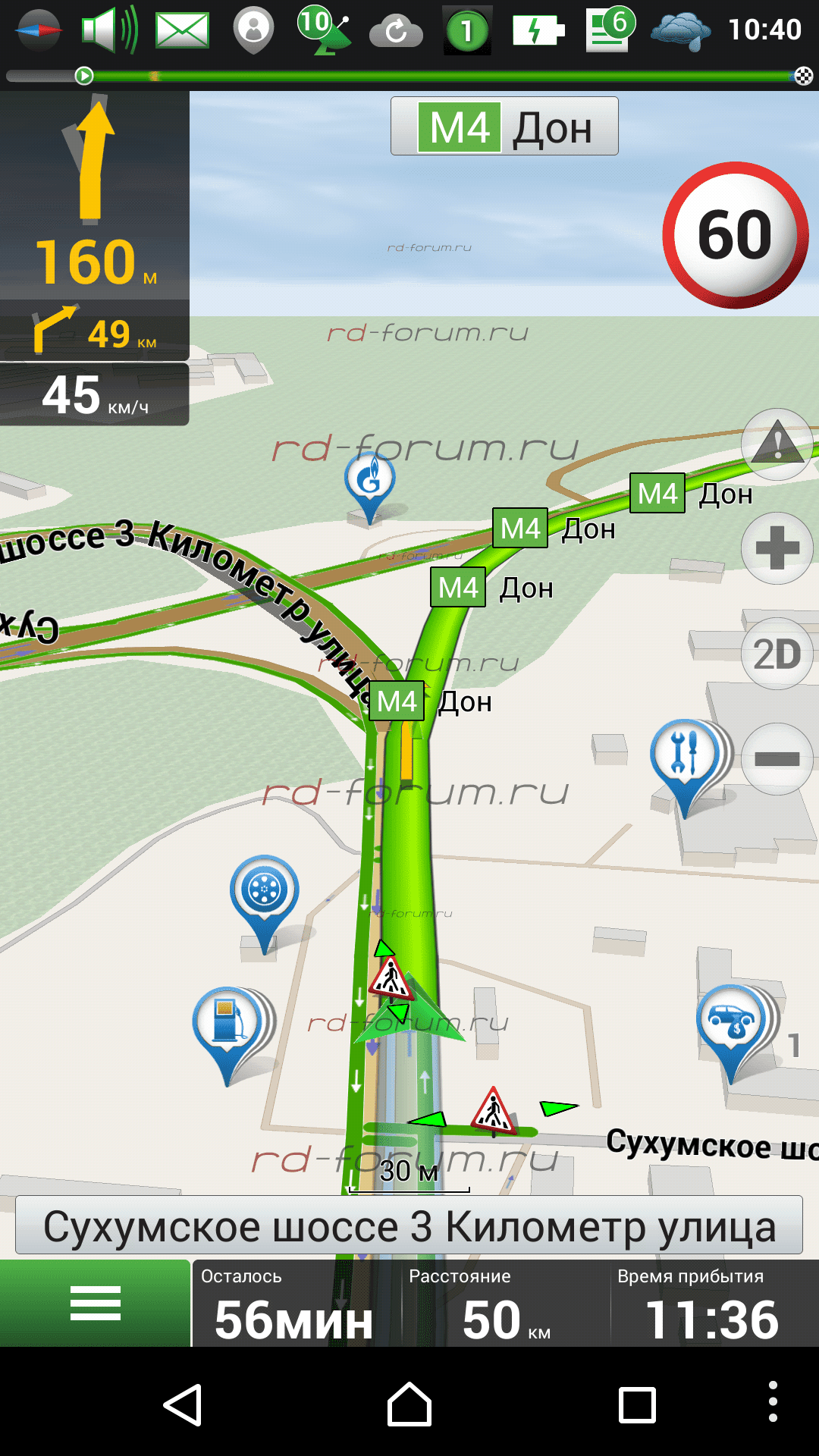Image resolution: width=819 pixels, height=1456 pixels.
Task: Open friends location icon
Action: coord(253,30)
